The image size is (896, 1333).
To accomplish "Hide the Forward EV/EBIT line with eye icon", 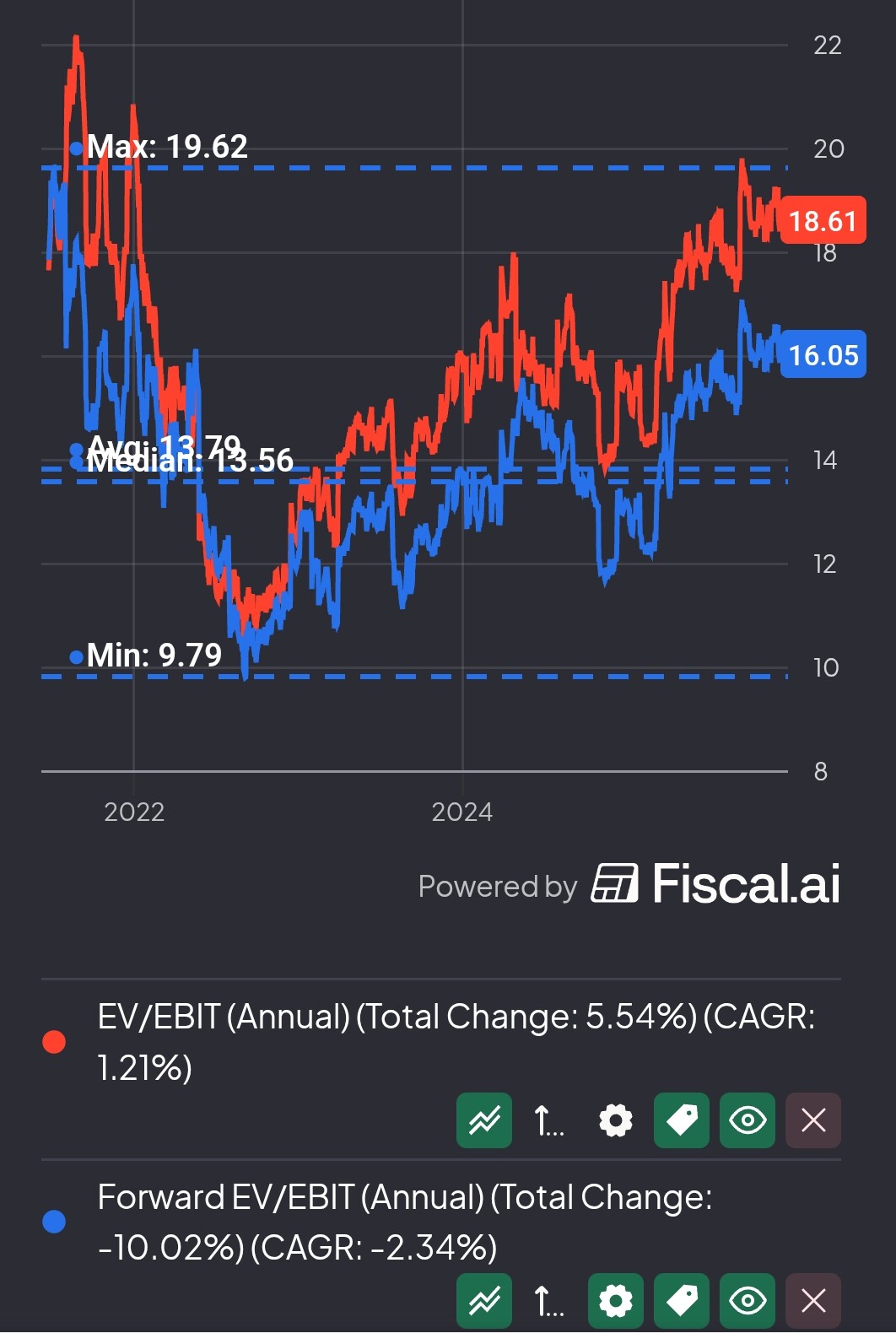I will point(748,1301).
